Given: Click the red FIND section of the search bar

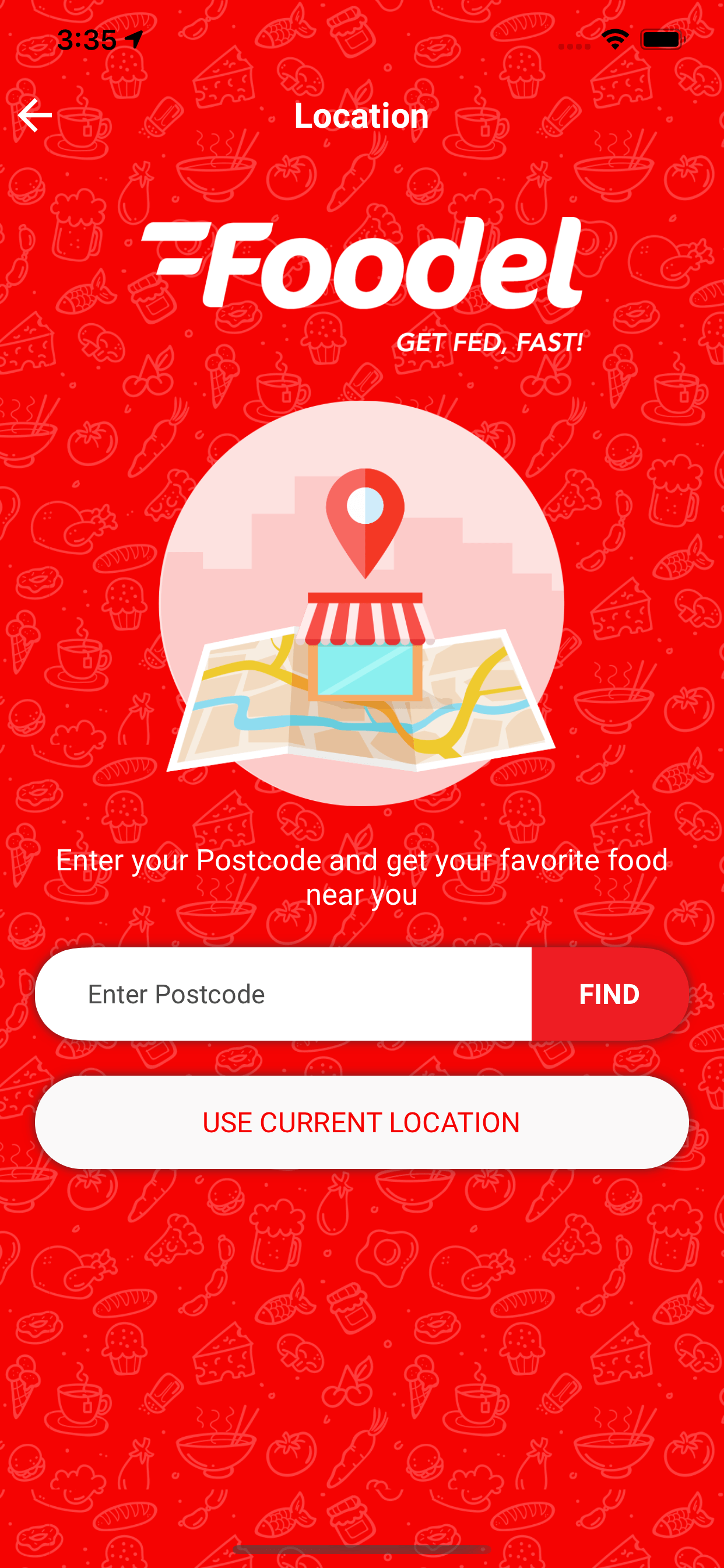Looking at the screenshot, I should pyautogui.click(x=609, y=994).
